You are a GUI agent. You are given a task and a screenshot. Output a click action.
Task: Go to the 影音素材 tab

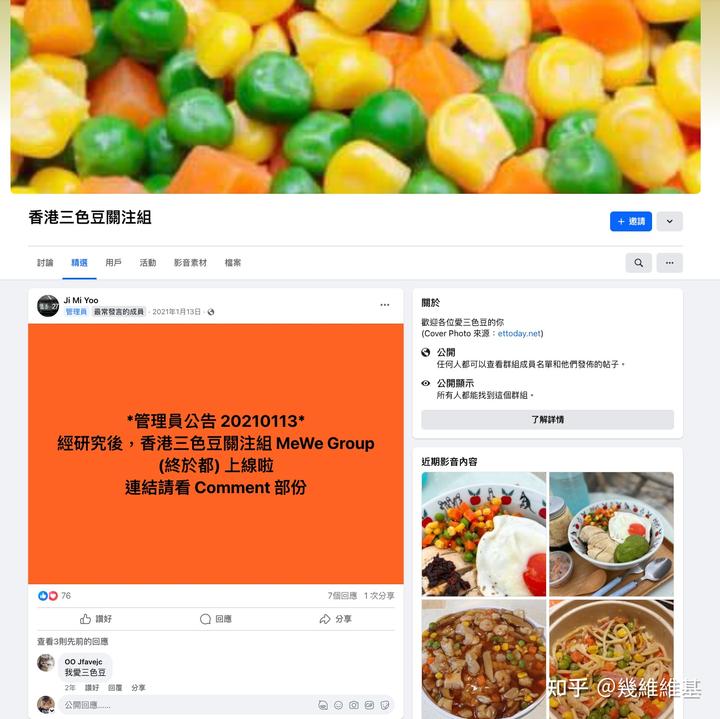point(190,263)
